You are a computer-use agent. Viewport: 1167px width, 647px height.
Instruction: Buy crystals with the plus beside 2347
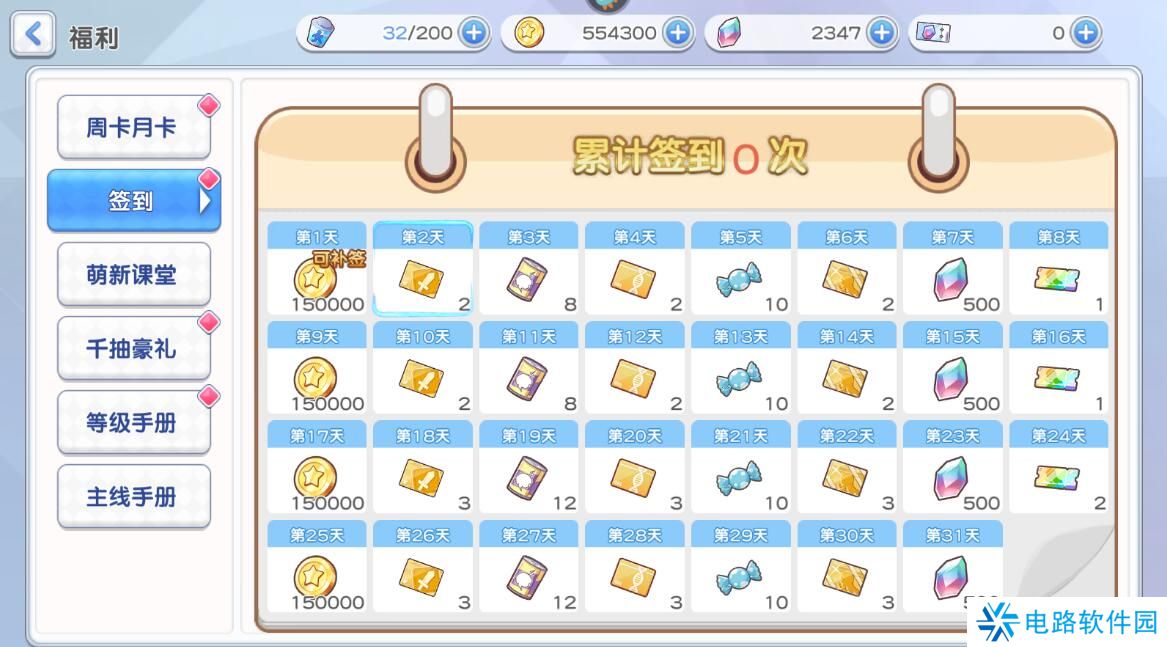click(x=881, y=33)
